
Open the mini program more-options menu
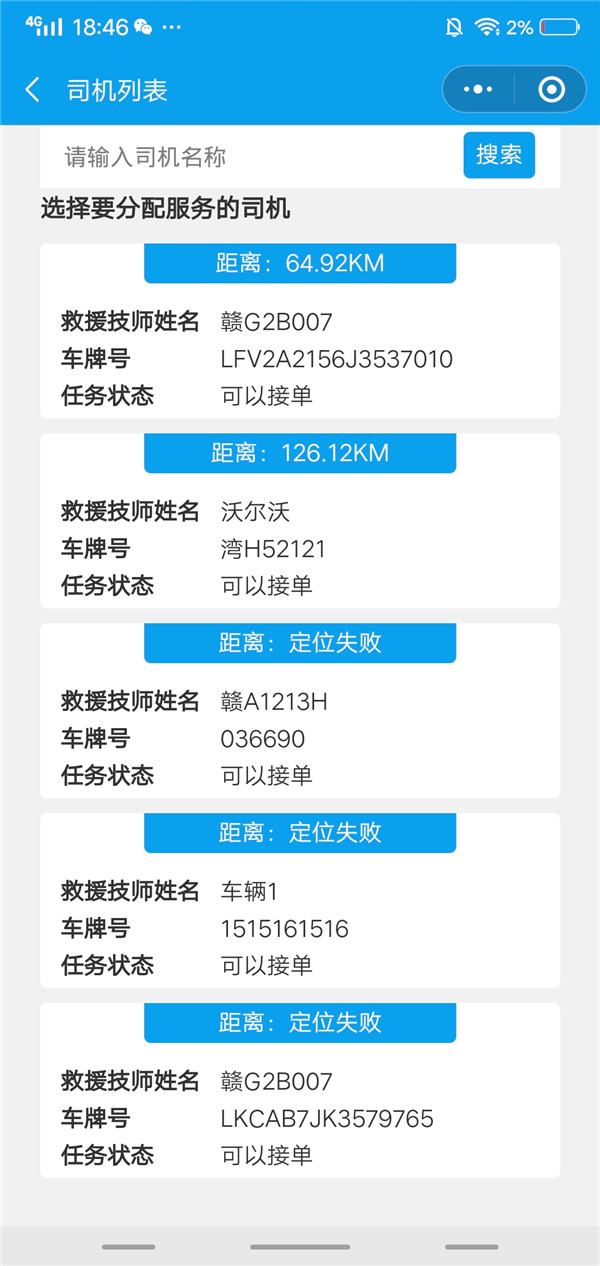(478, 90)
